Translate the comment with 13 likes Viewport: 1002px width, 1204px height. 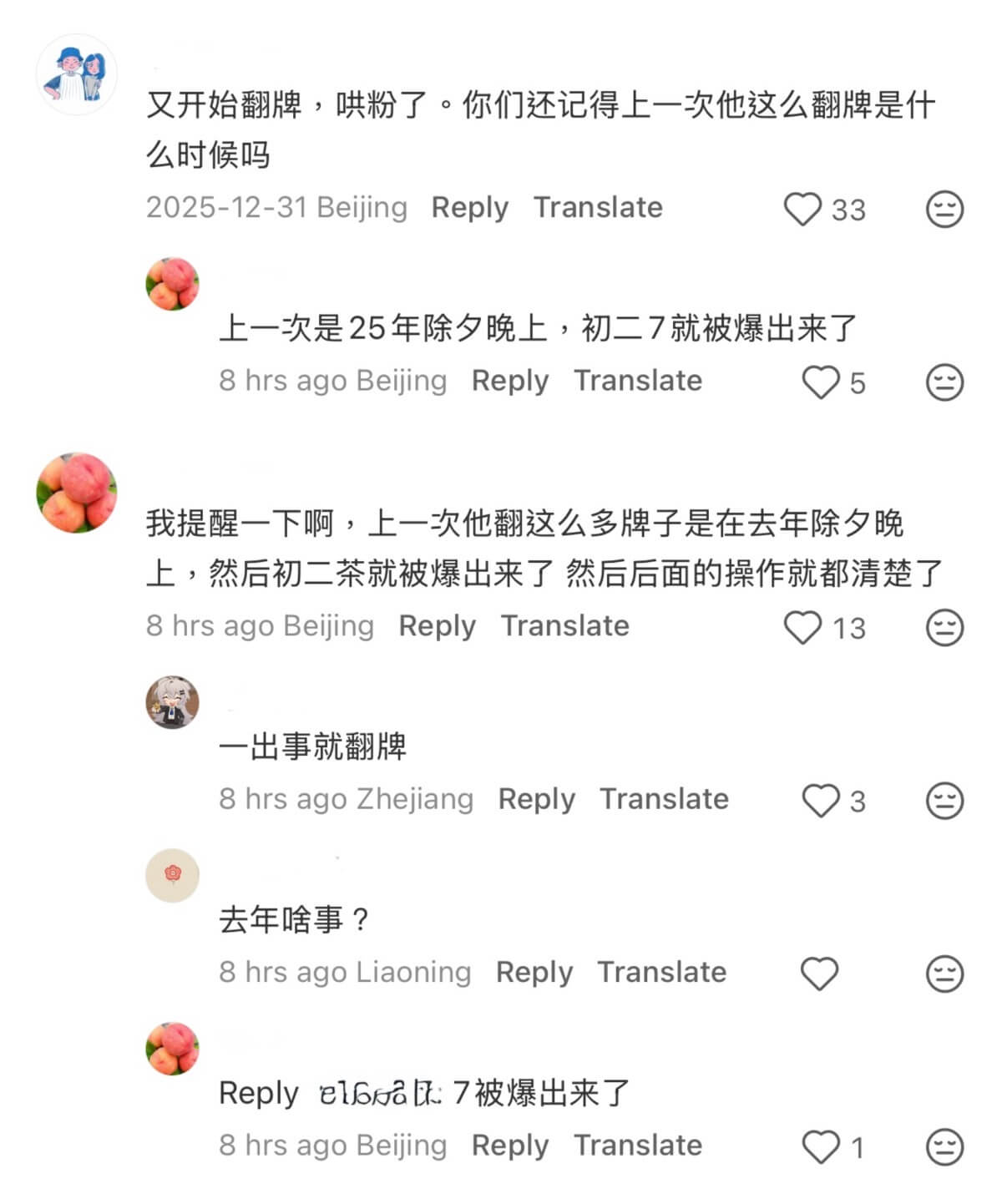pos(565,625)
